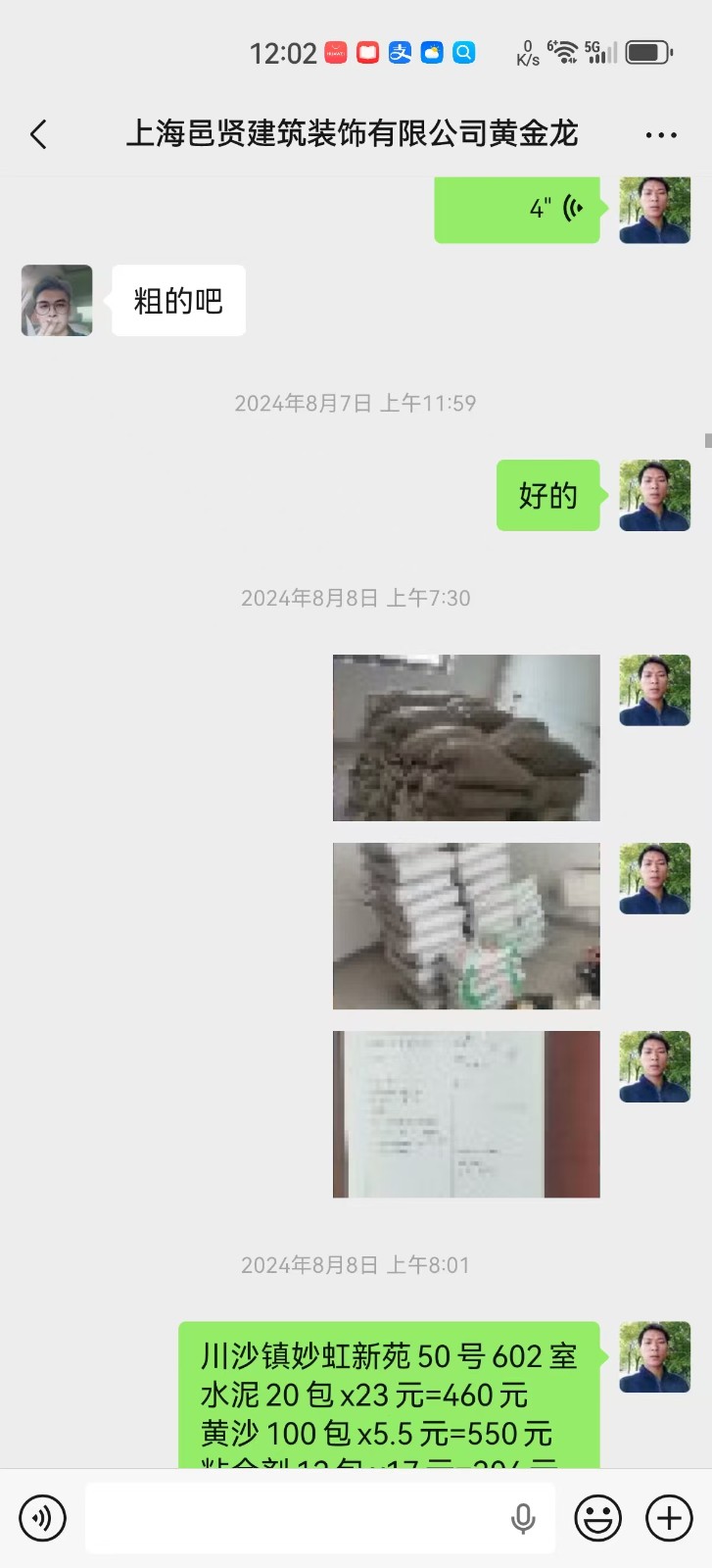Open the plus attachments menu

tap(669, 1518)
